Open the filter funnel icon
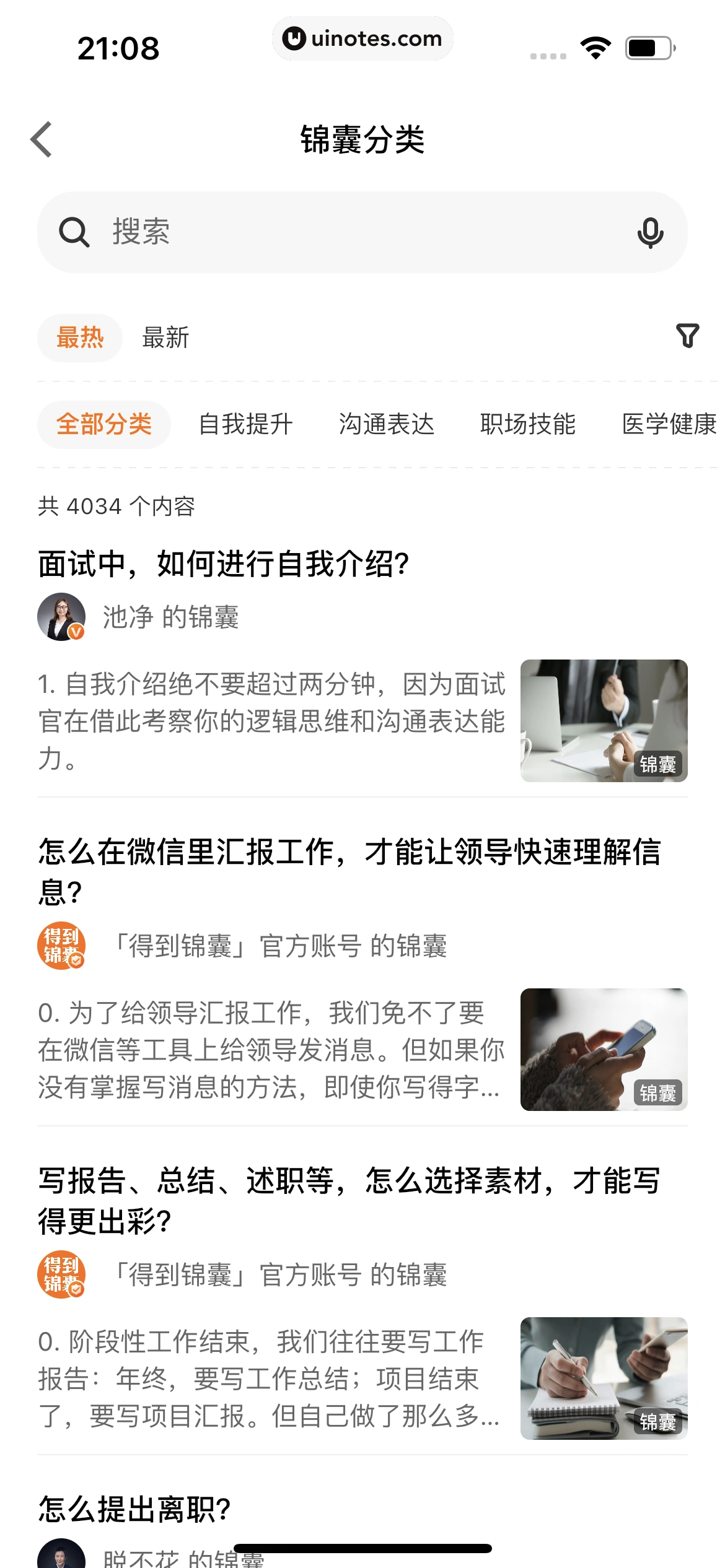 tap(687, 336)
